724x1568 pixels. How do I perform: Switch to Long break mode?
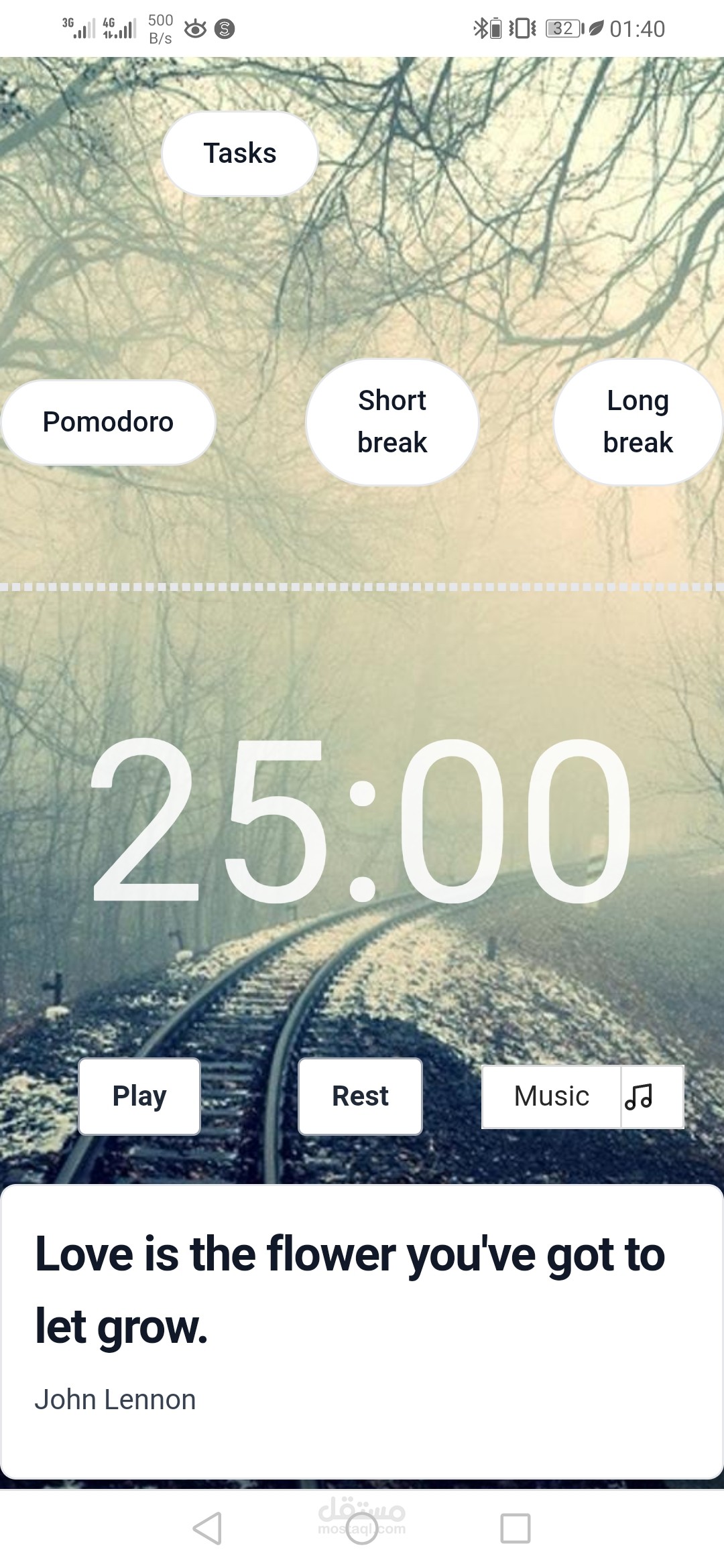coord(638,422)
